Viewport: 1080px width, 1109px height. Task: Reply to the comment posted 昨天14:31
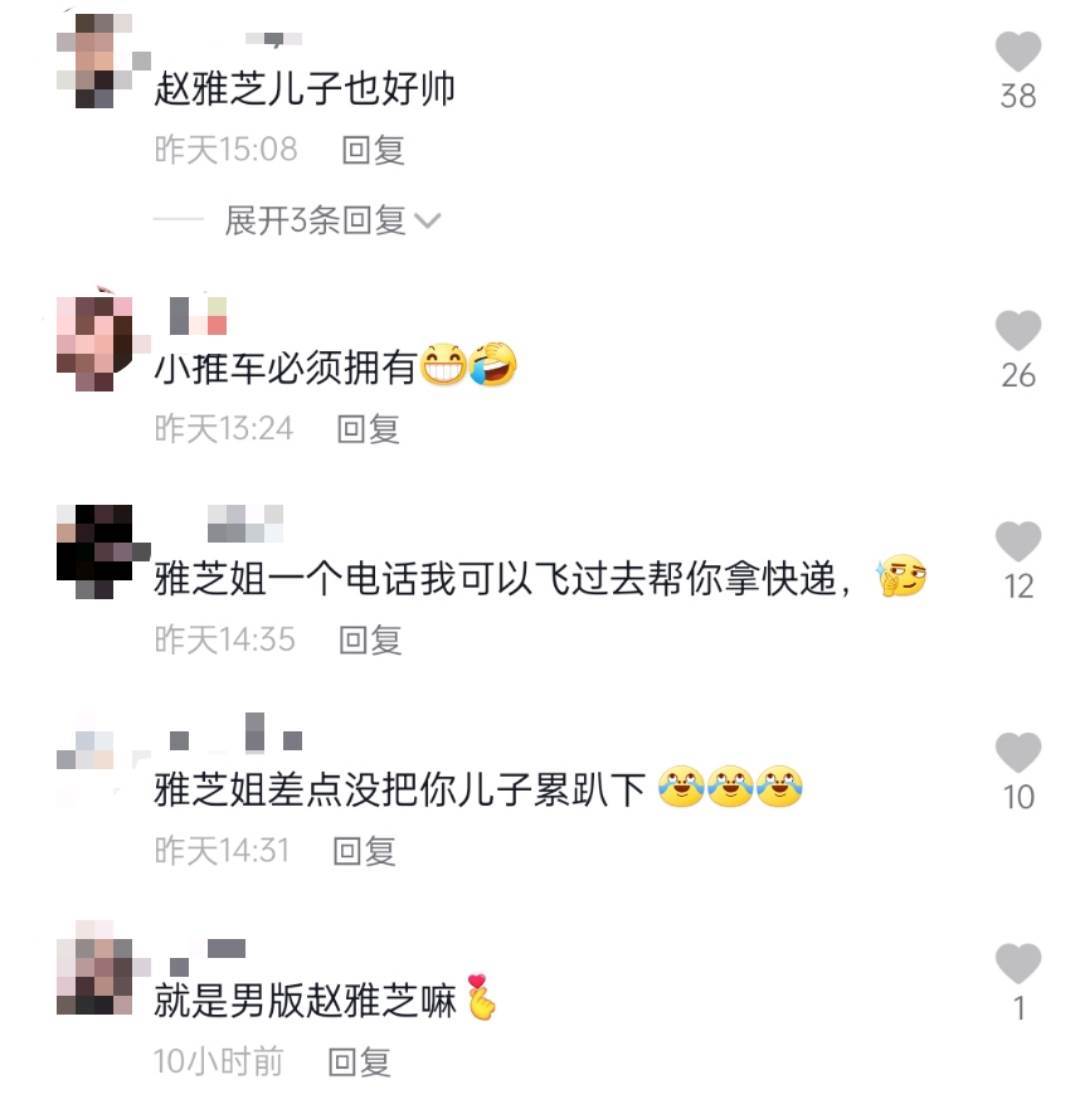coord(364,851)
